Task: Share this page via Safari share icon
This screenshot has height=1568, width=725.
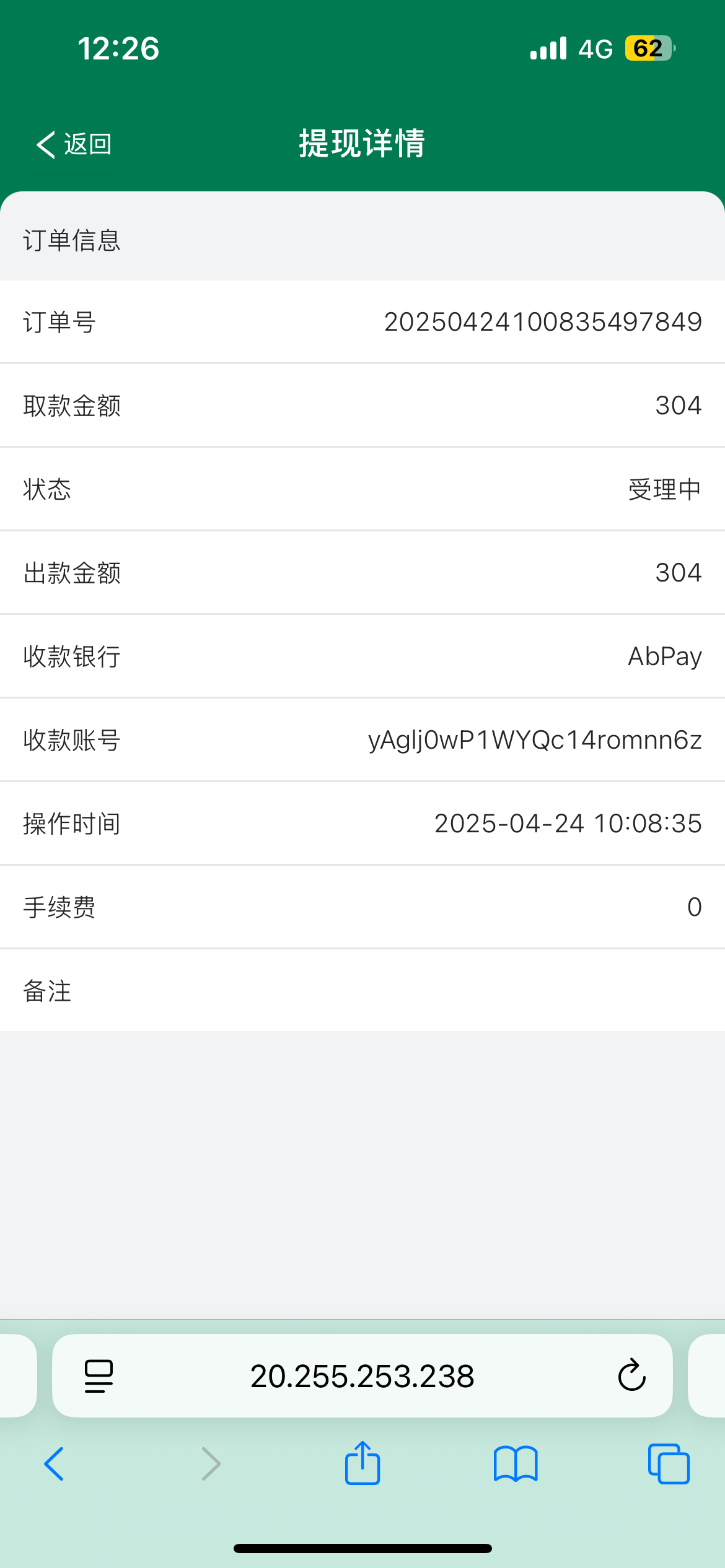Action: [362, 1464]
